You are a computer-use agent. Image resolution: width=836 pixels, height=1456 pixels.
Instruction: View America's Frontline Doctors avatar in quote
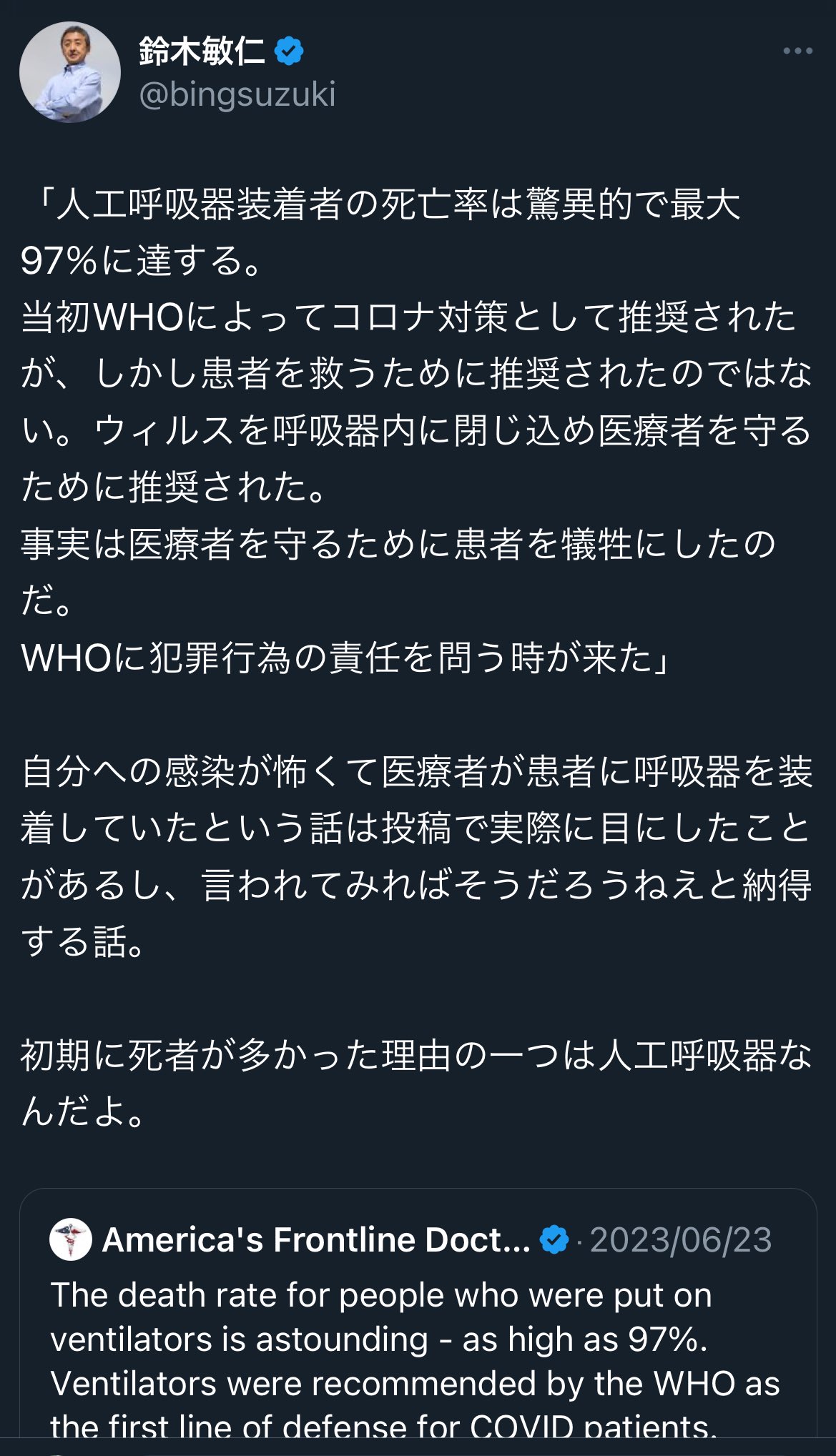[71, 1239]
